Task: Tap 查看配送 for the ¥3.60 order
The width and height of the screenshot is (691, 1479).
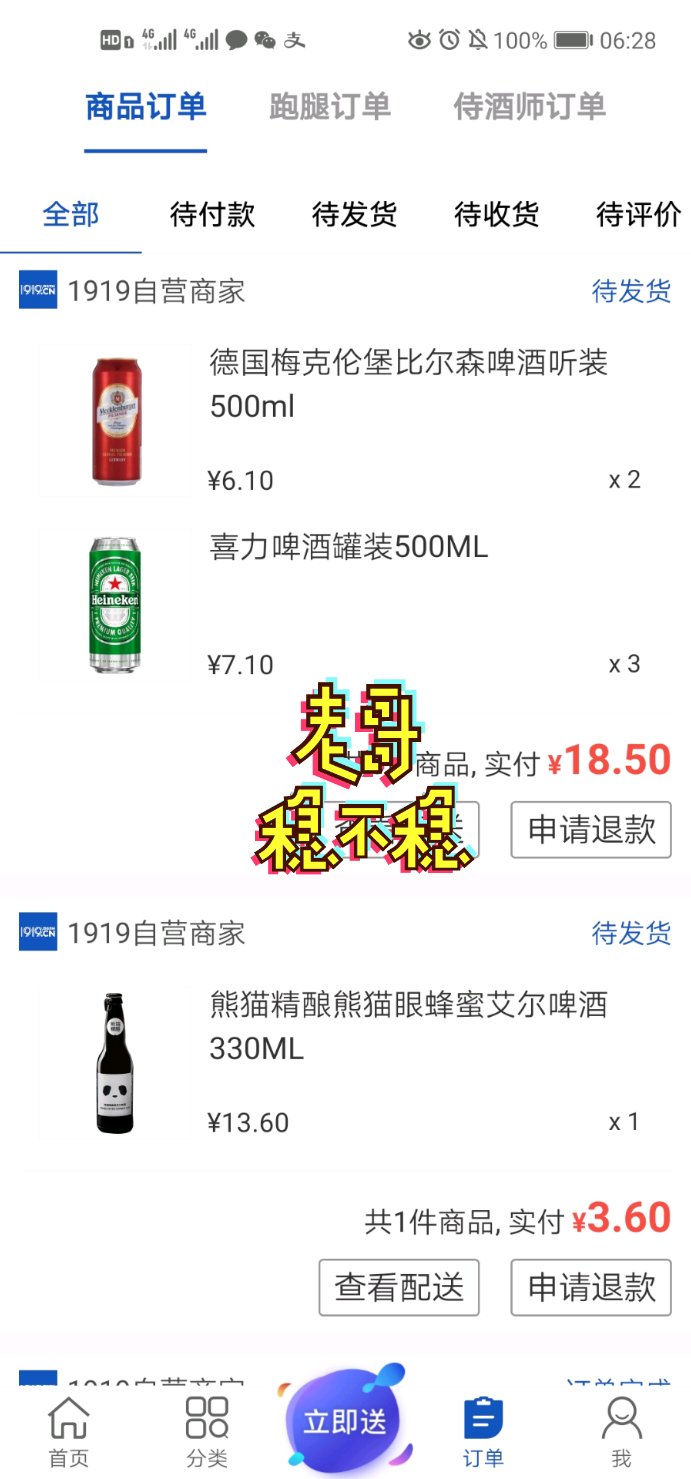Action: point(399,1287)
